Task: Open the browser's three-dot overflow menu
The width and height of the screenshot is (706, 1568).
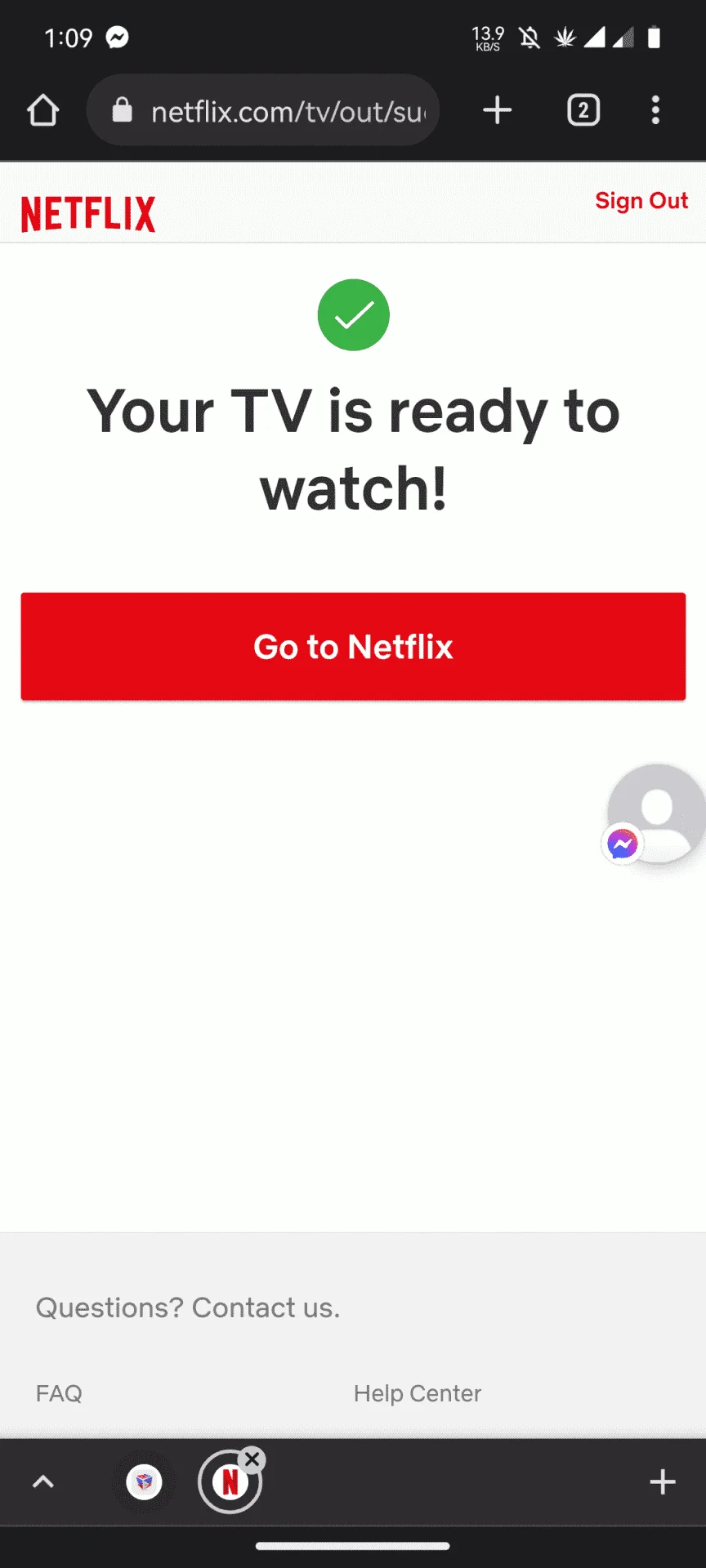Action: pos(655,110)
